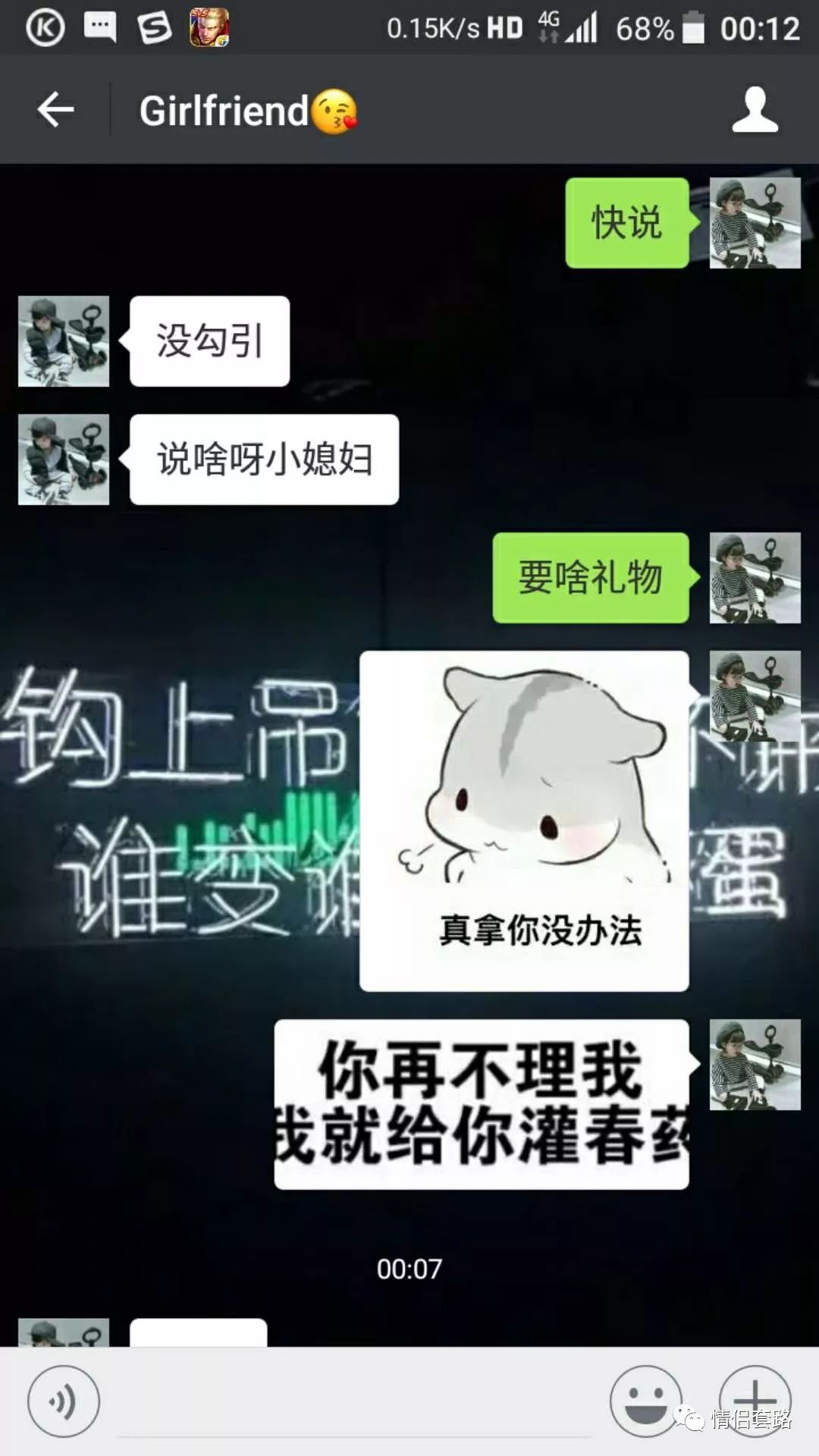Viewport: 819px width, 1456px height.
Task: Go back from Girlfriend chat
Action: pos(55,111)
